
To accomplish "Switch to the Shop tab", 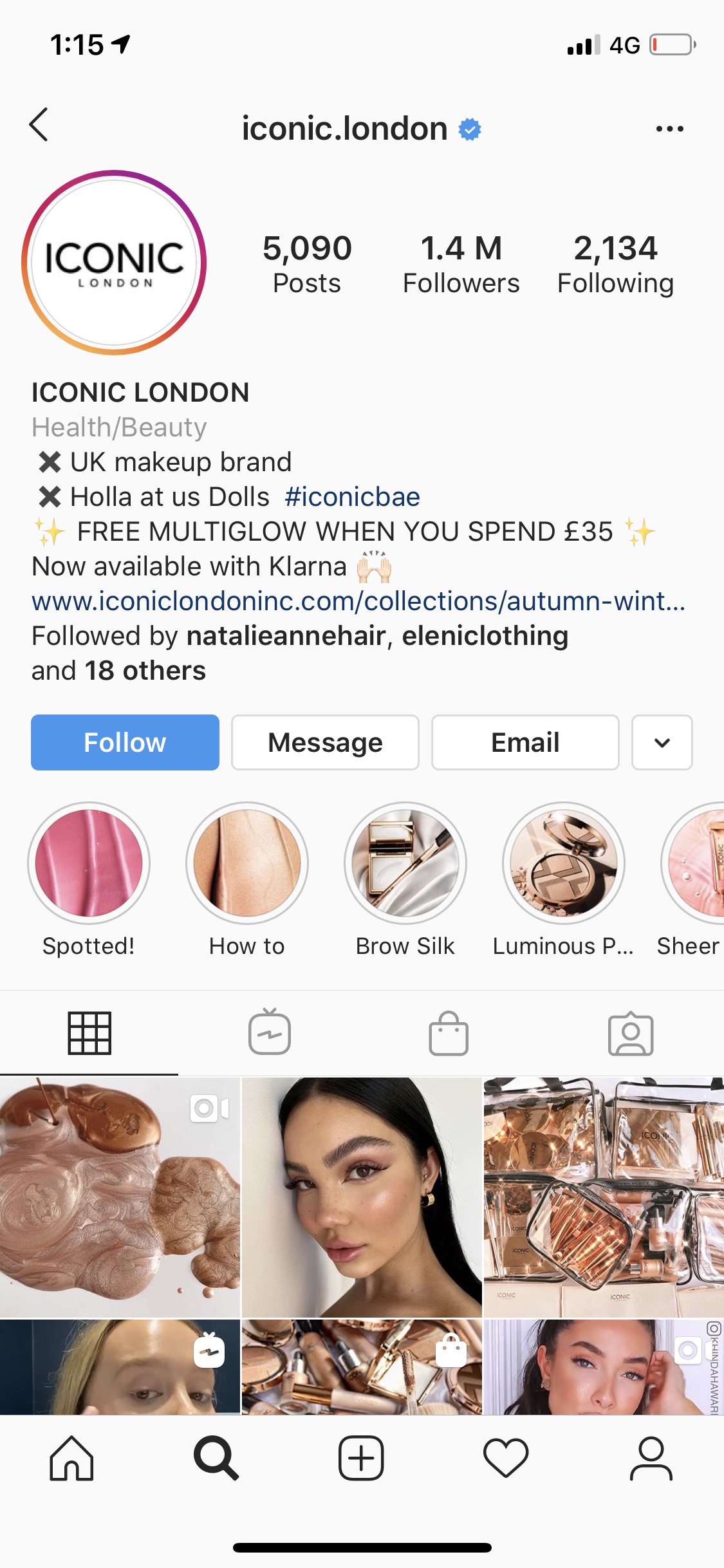I will point(449,1032).
